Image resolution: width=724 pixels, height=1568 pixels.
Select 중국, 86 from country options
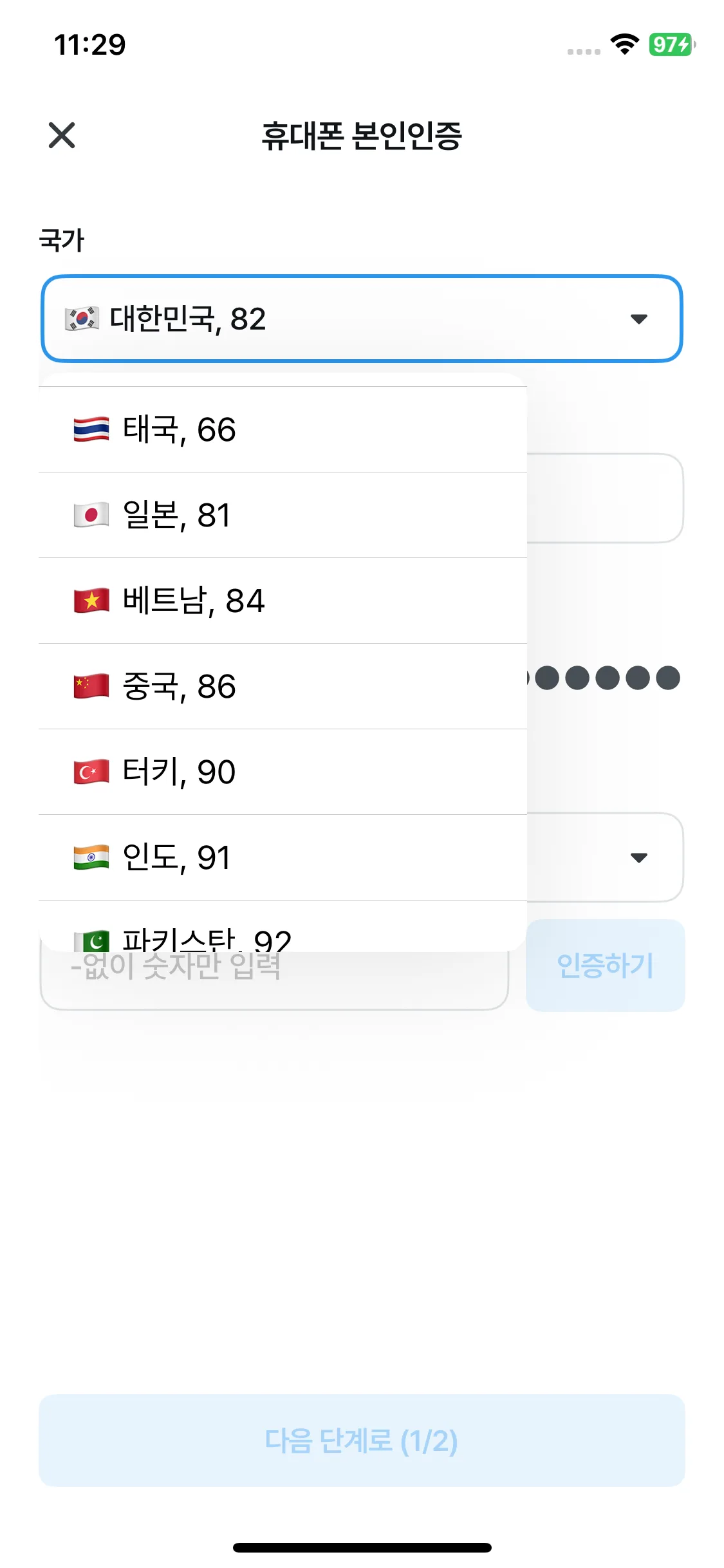coord(283,686)
